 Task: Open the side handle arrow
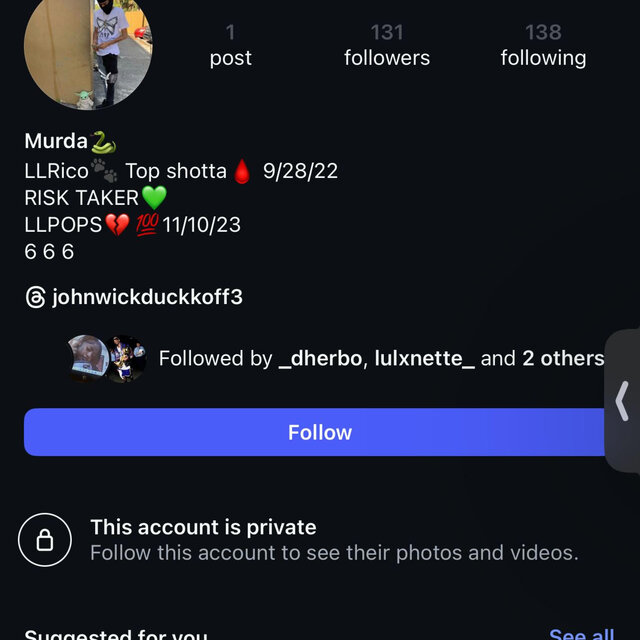coord(623,400)
